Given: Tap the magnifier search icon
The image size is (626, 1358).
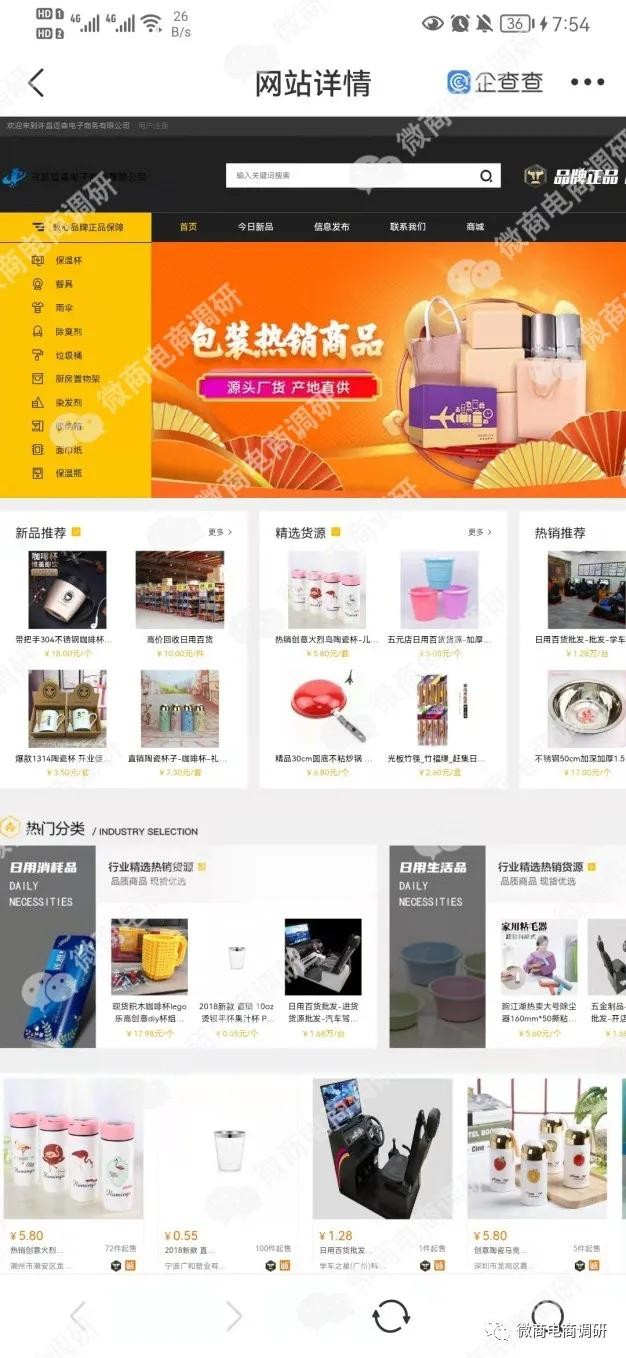Looking at the screenshot, I should click(486, 176).
